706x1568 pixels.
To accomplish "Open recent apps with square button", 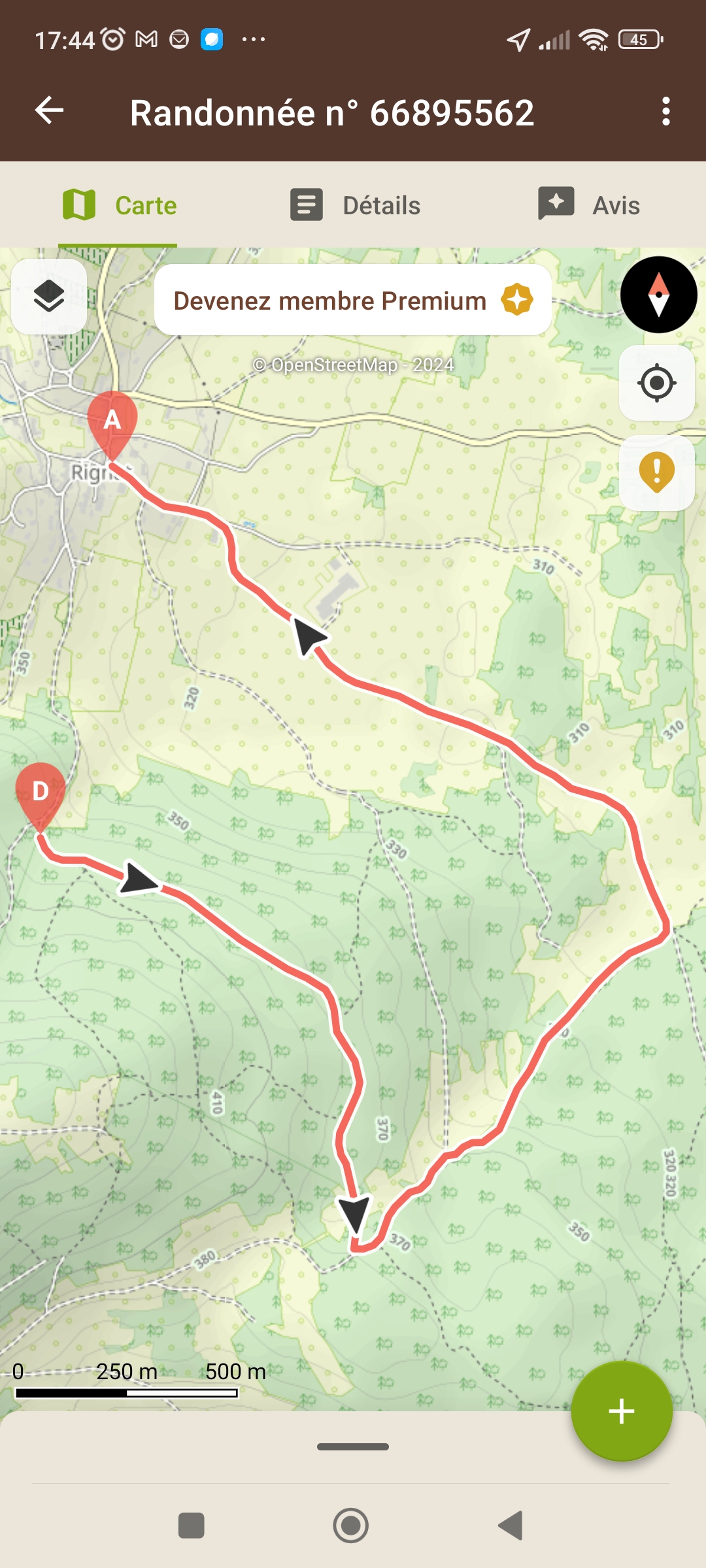I will coord(192,1526).
